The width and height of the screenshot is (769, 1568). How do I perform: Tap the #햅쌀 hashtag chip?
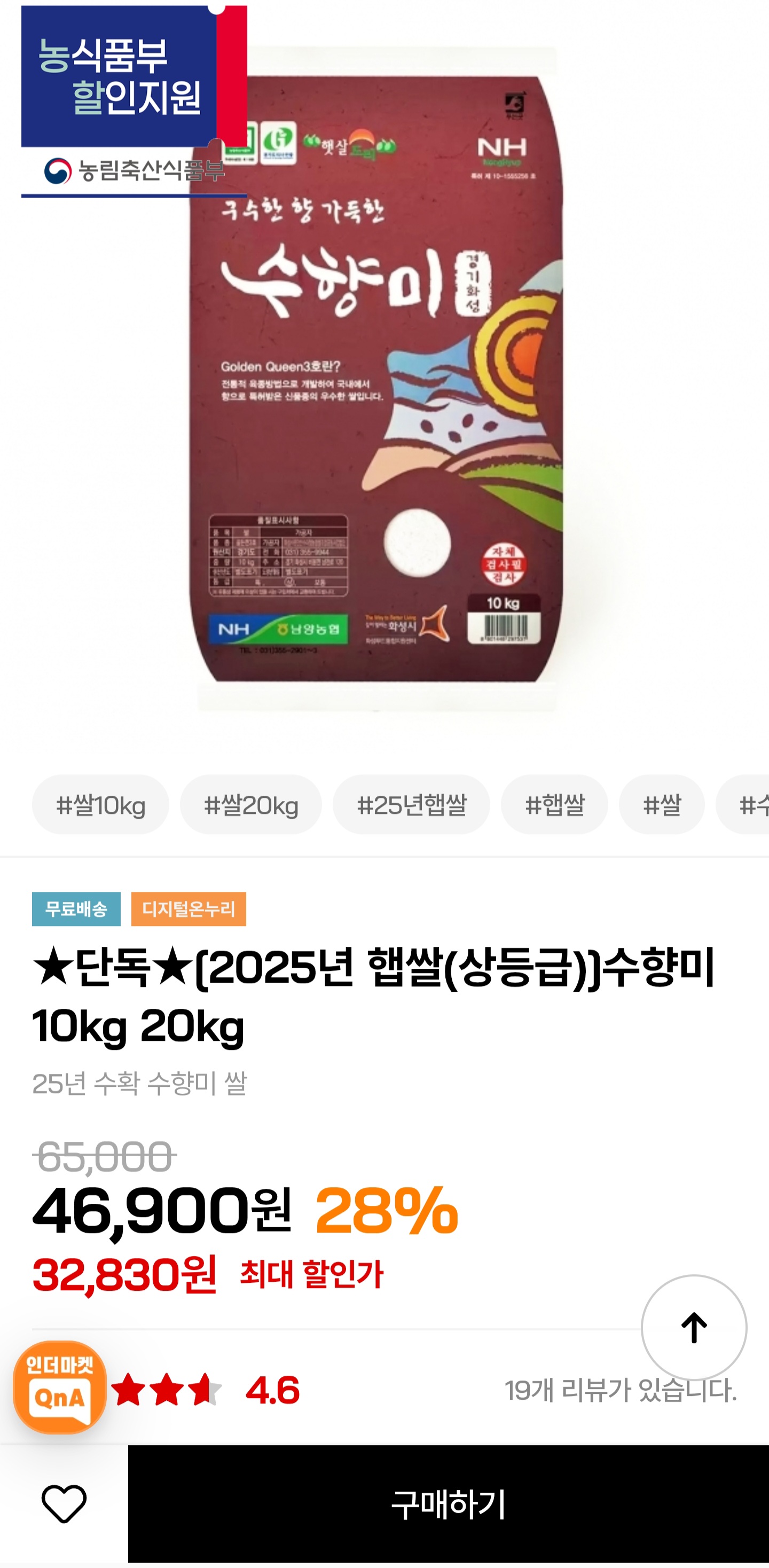[x=554, y=805]
